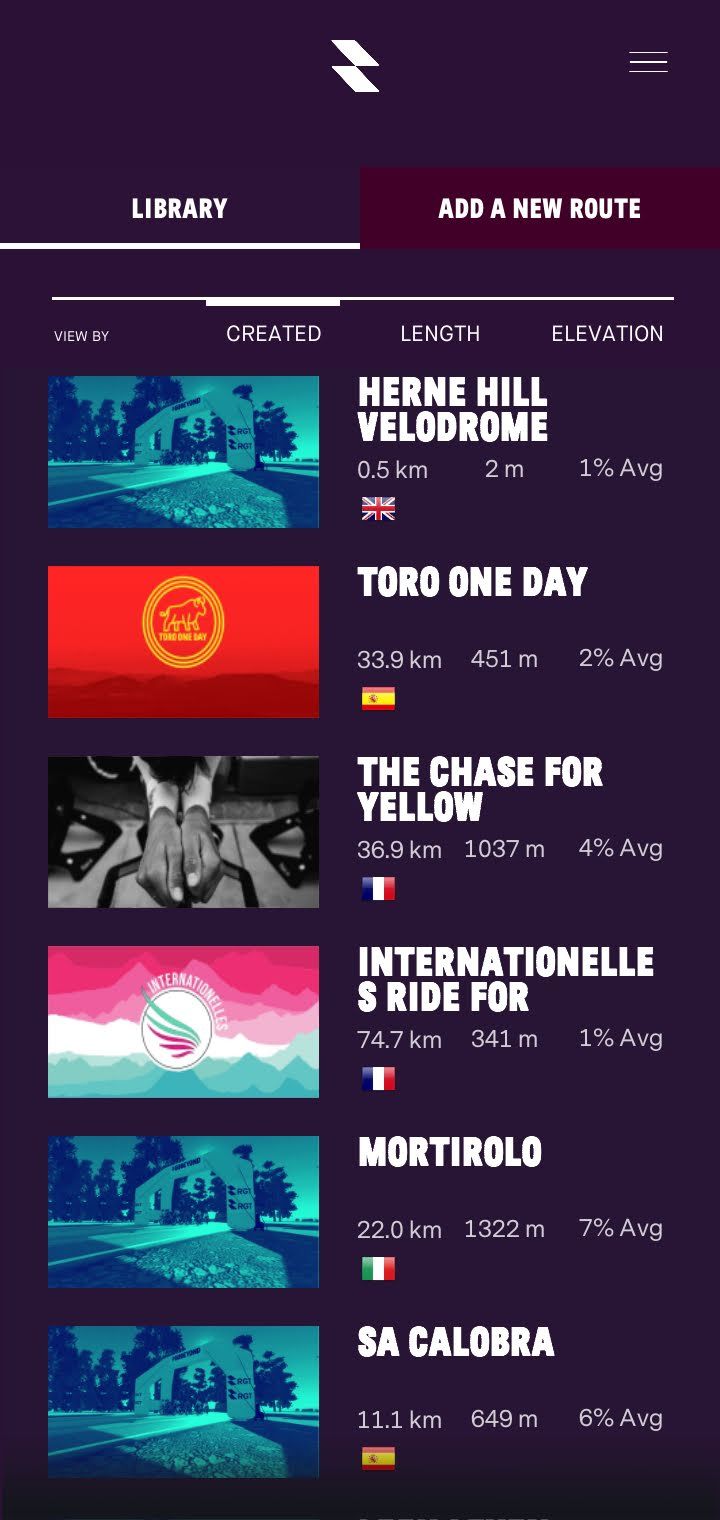Open the Internationelles Ride route
Screen dimensions: 720x1520
(x=505, y=979)
